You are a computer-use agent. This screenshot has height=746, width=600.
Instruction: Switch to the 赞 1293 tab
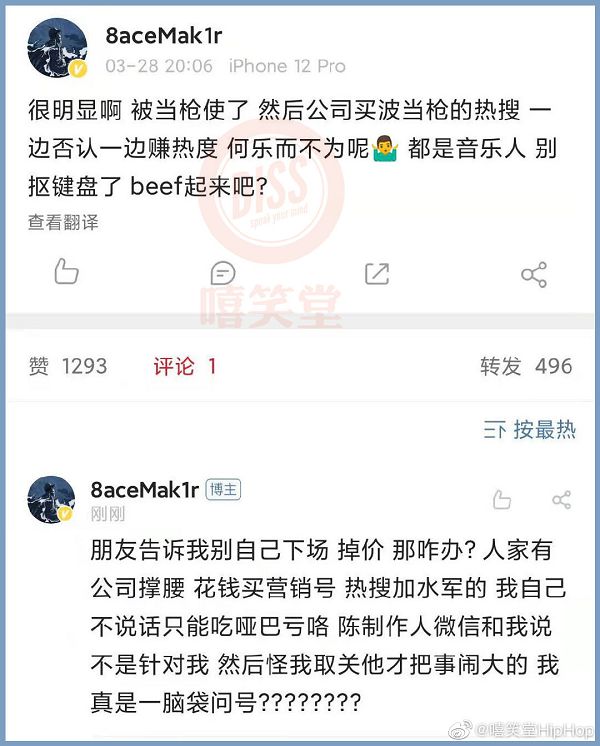click(x=68, y=366)
